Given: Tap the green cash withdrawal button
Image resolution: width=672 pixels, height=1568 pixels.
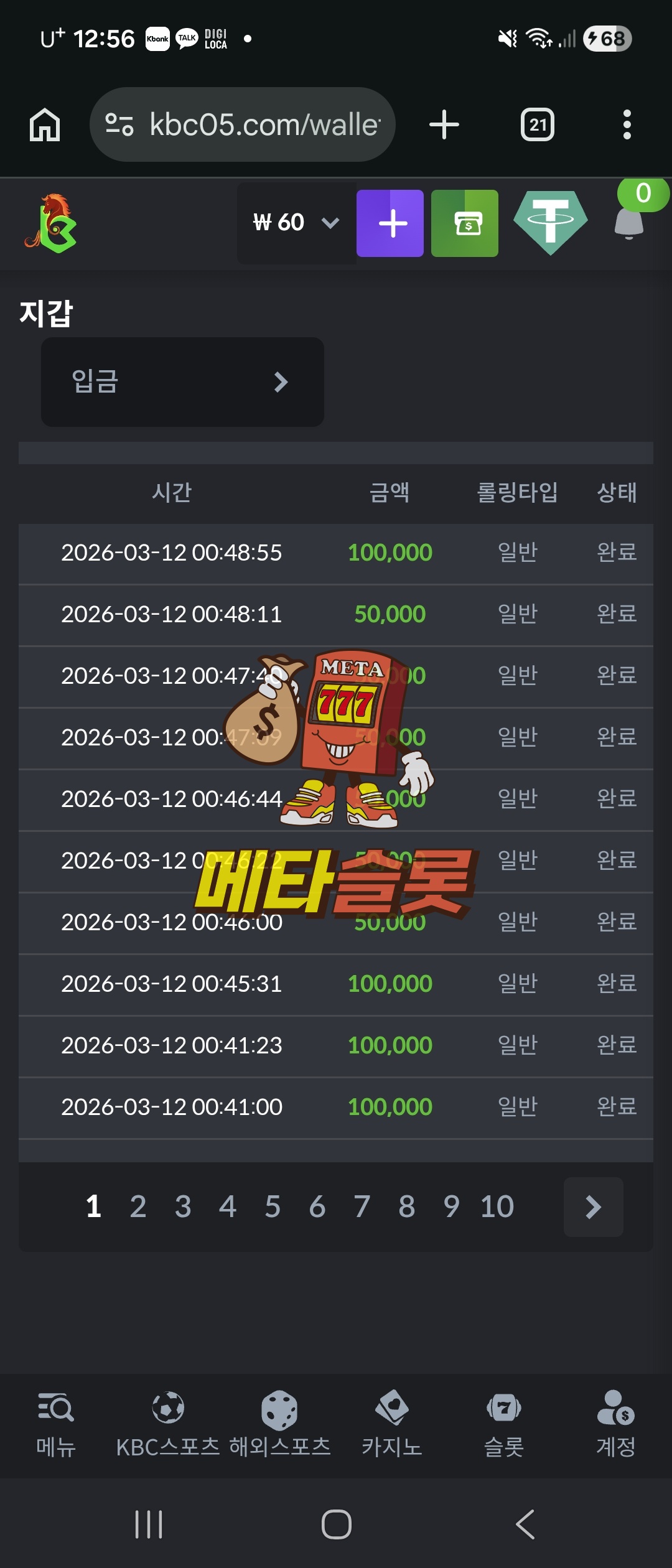Looking at the screenshot, I should tap(465, 223).
